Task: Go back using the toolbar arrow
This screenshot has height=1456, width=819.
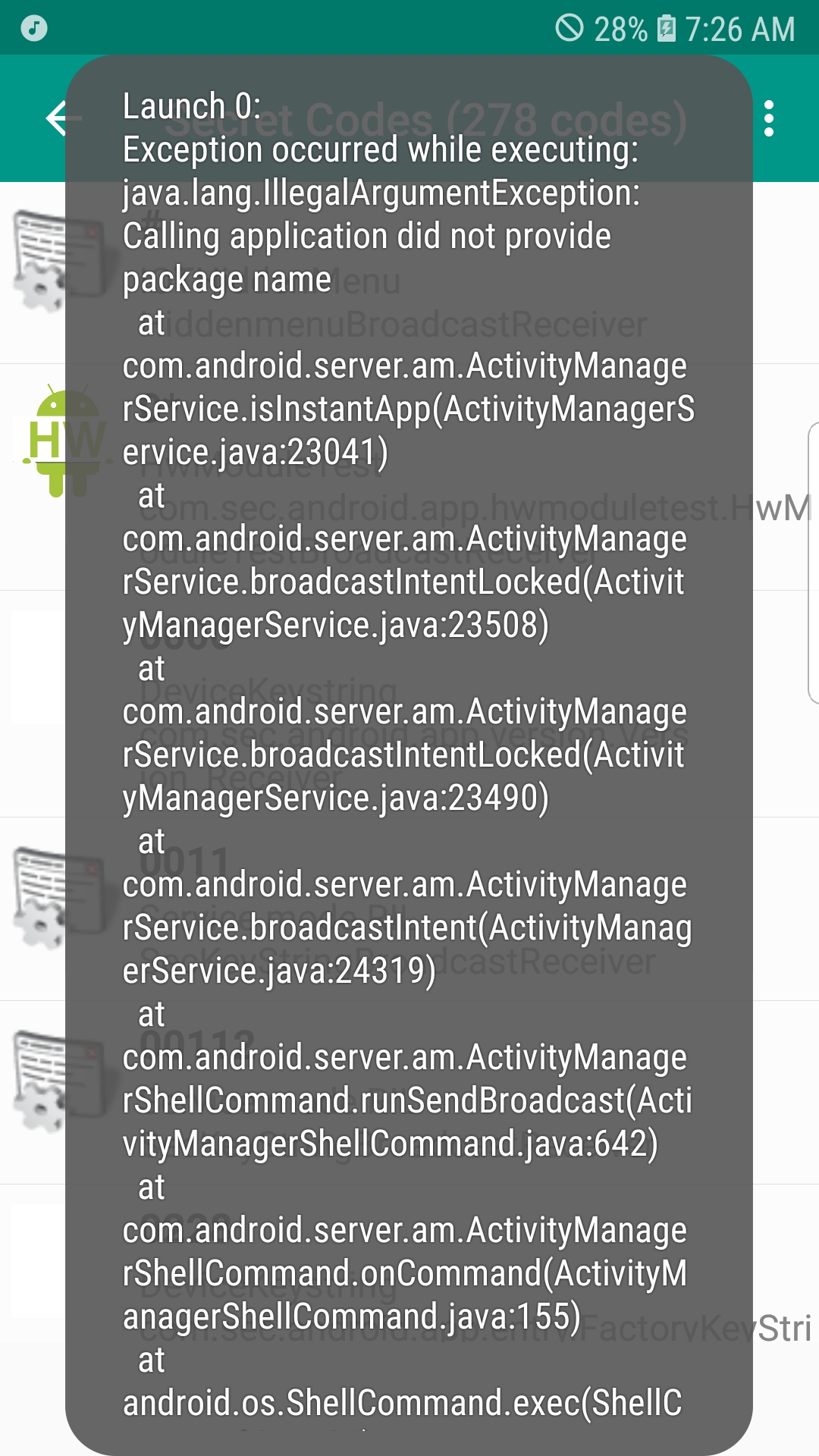Action: tap(58, 119)
